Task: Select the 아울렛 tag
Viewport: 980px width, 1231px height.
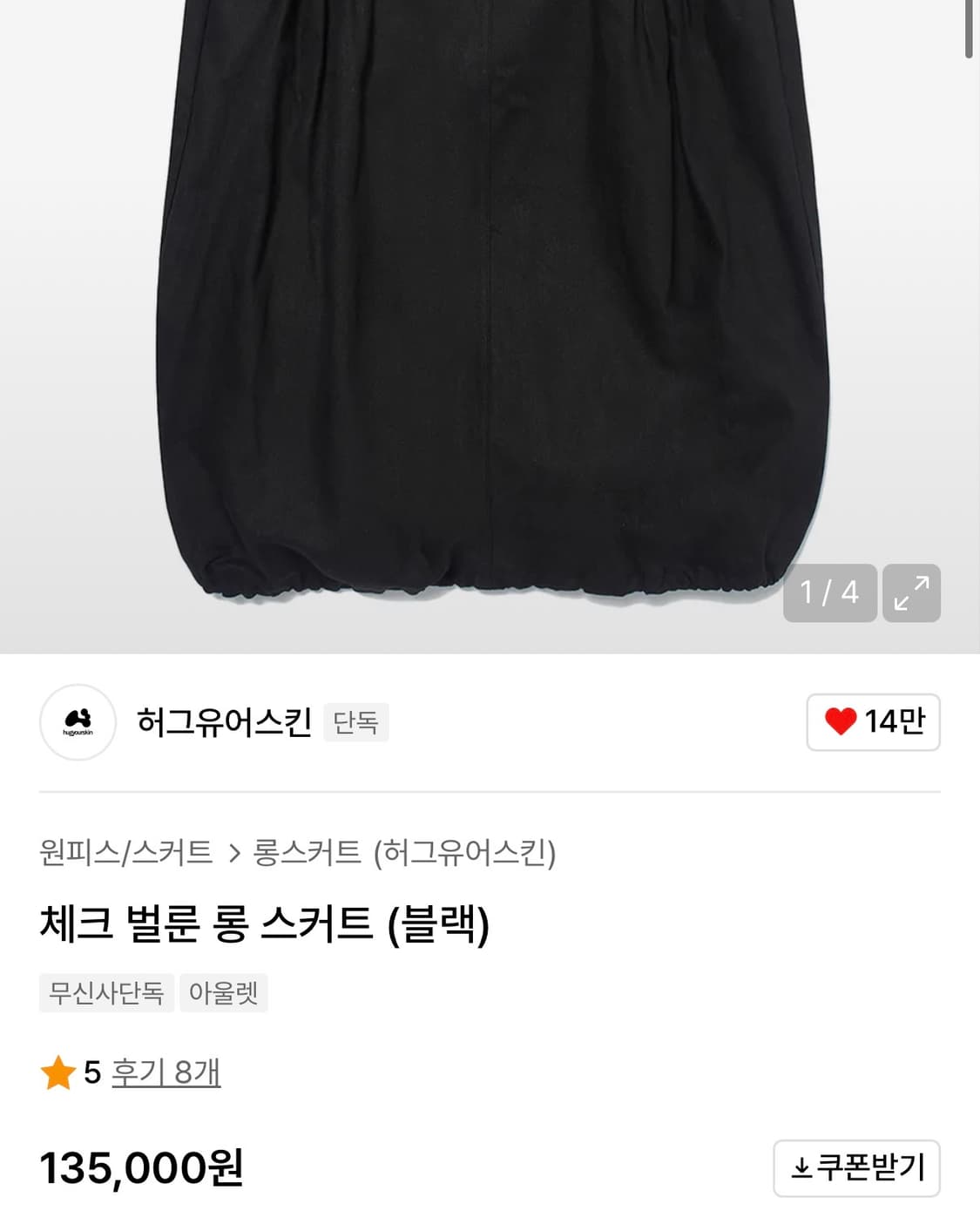Action: point(224,993)
